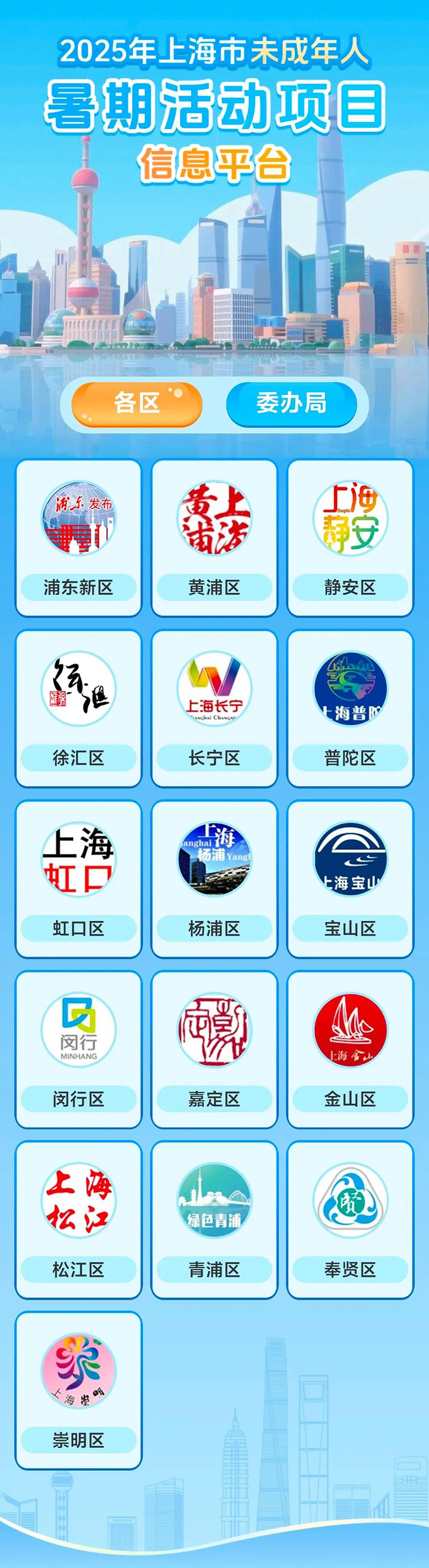Viewport: 429px width, 1568px height.
Task: View 宝山区 activities
Action: tap(350, 878)
